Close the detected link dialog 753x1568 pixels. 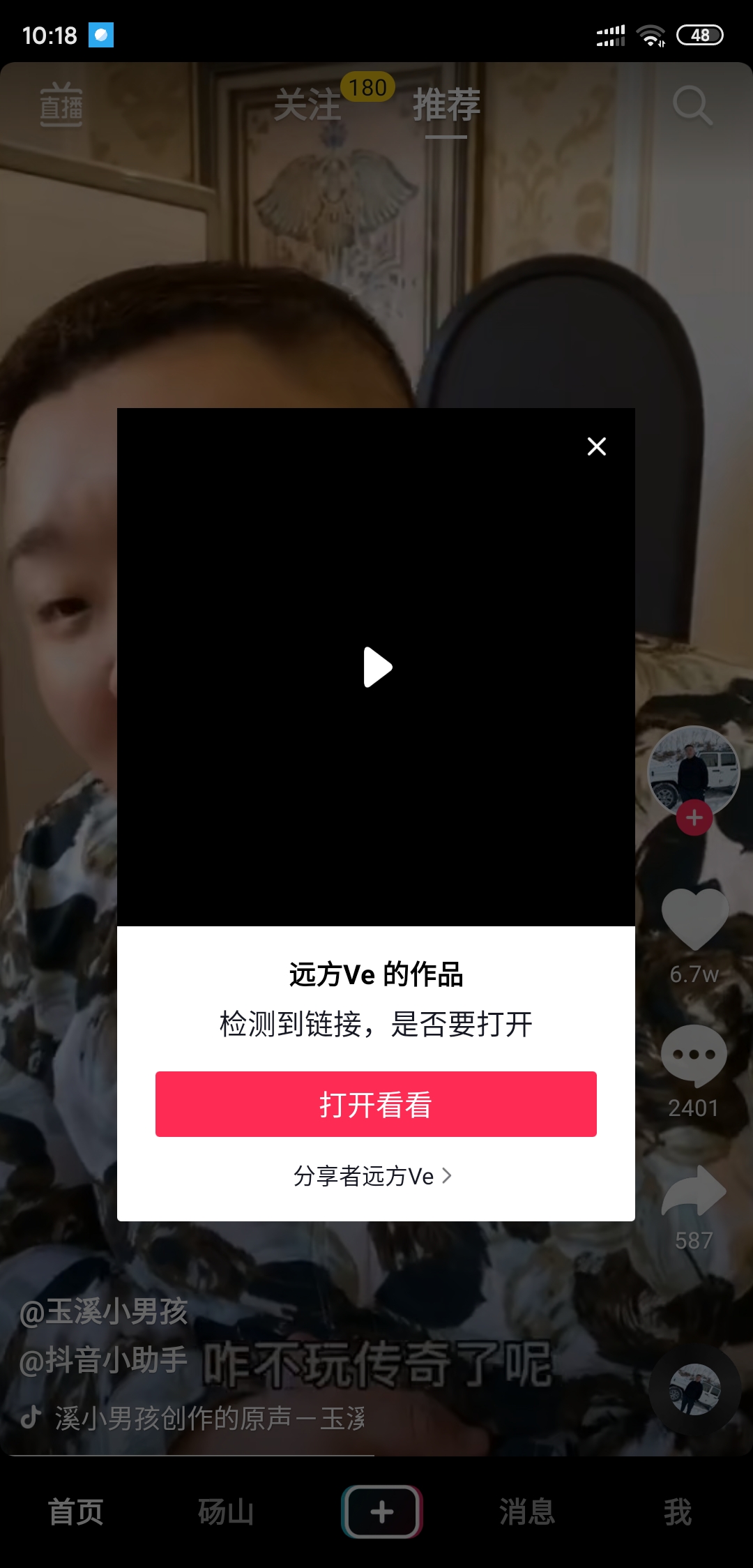point(596,446)
